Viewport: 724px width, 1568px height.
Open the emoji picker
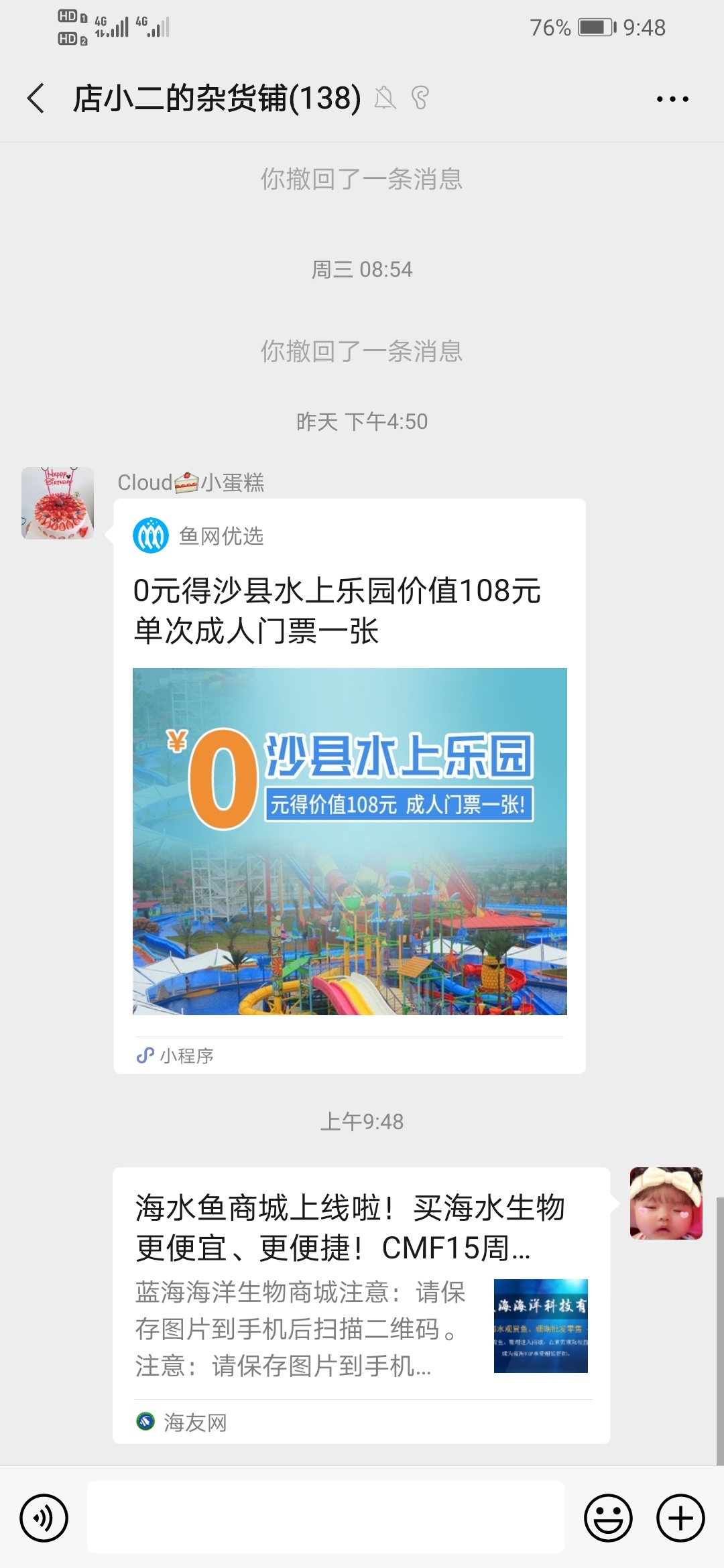pyautogui.click(x=608, y=1518)
